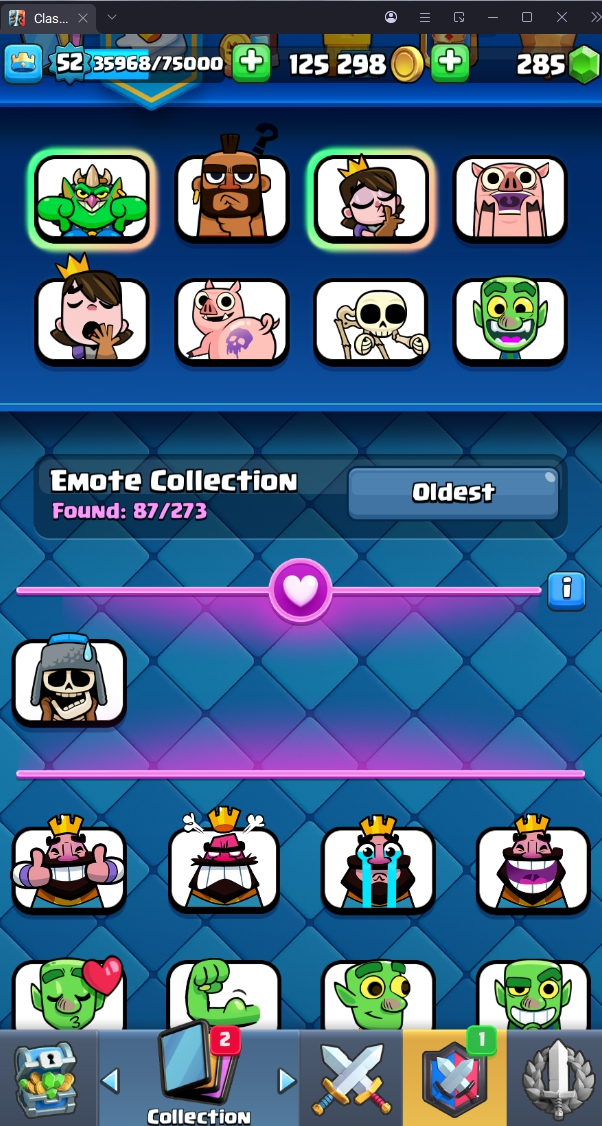Open the events sword laurel tab
The height and width of the screenshot is (1126, 602).
[x=556, y=1078]
